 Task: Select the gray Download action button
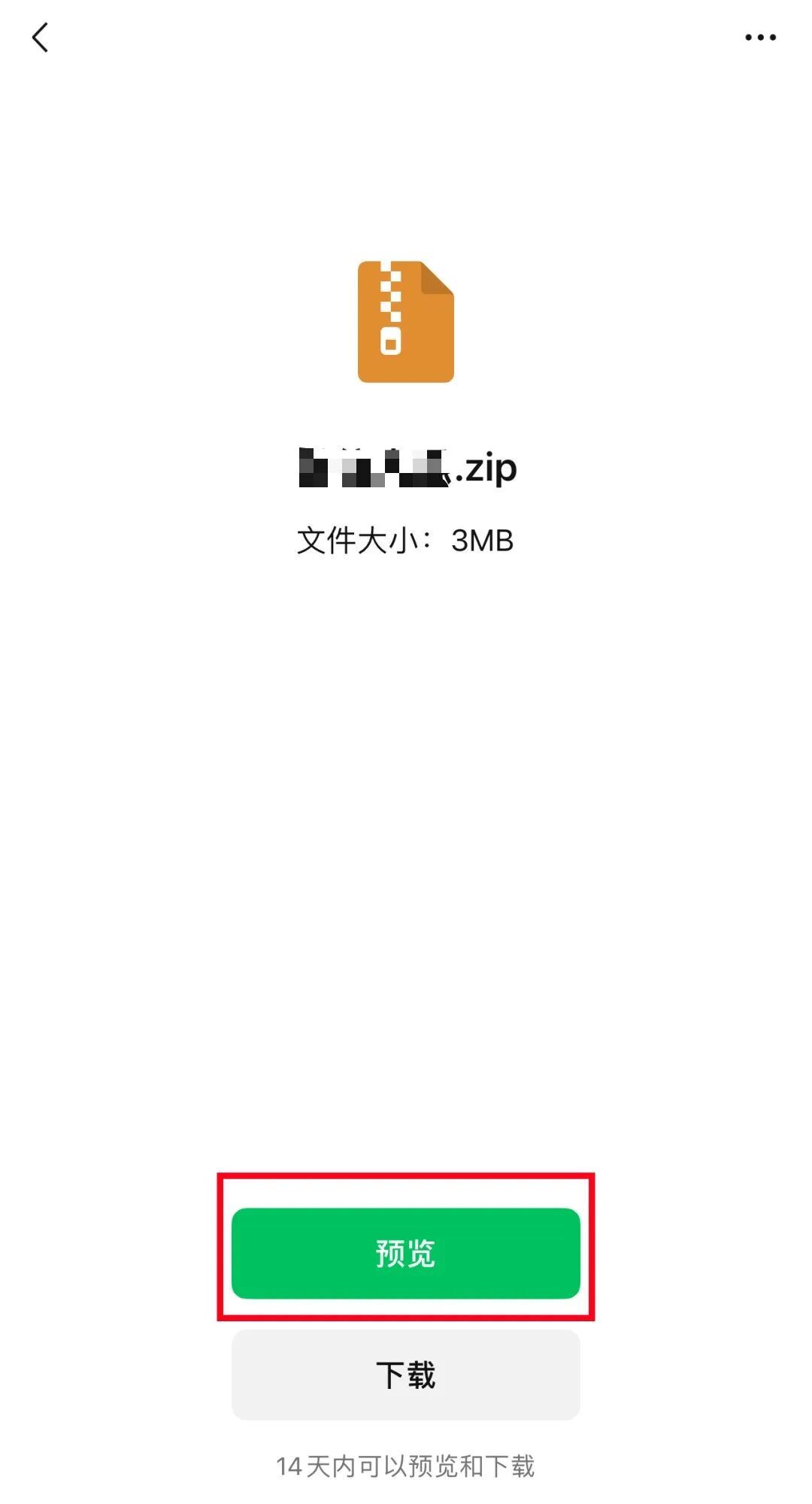pyautogui.click(x=405, y=1373)
